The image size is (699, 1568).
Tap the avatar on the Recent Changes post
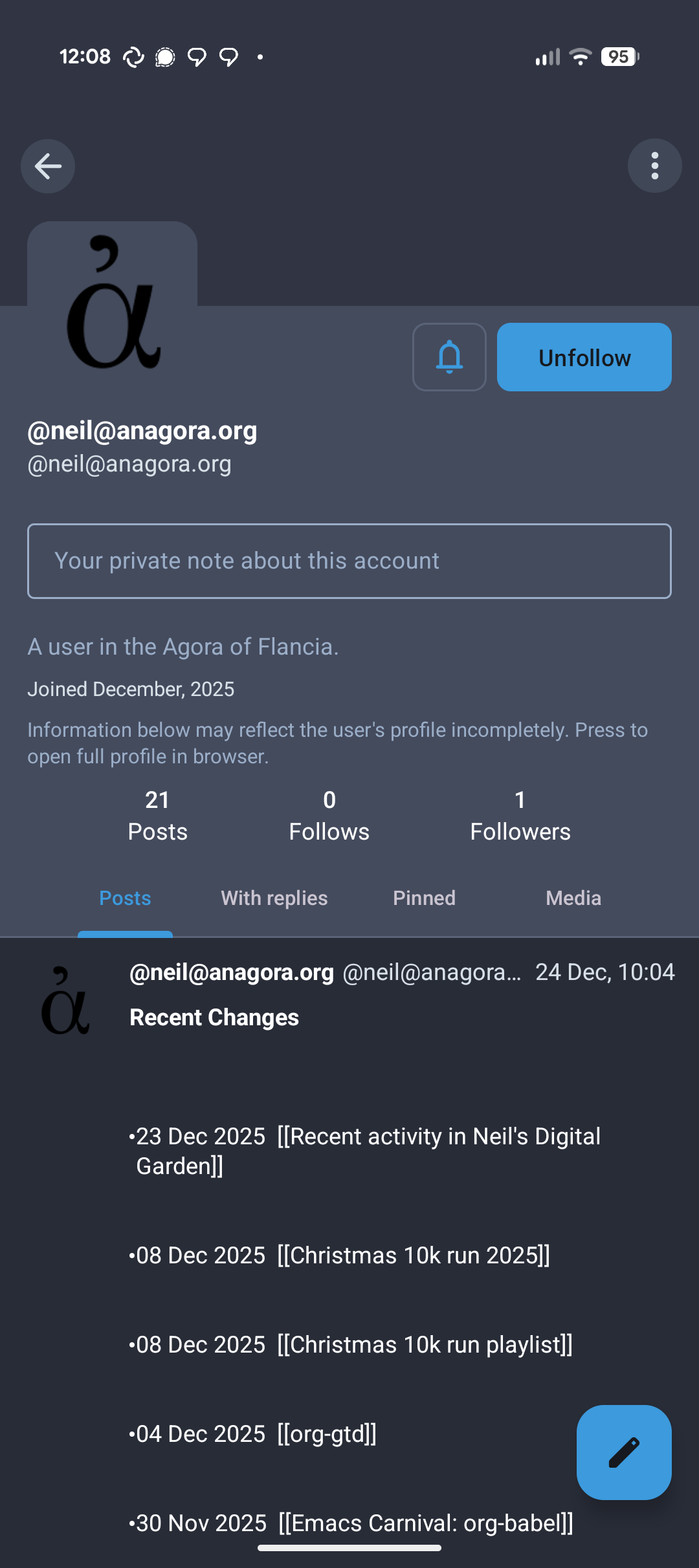[65, 1001]
